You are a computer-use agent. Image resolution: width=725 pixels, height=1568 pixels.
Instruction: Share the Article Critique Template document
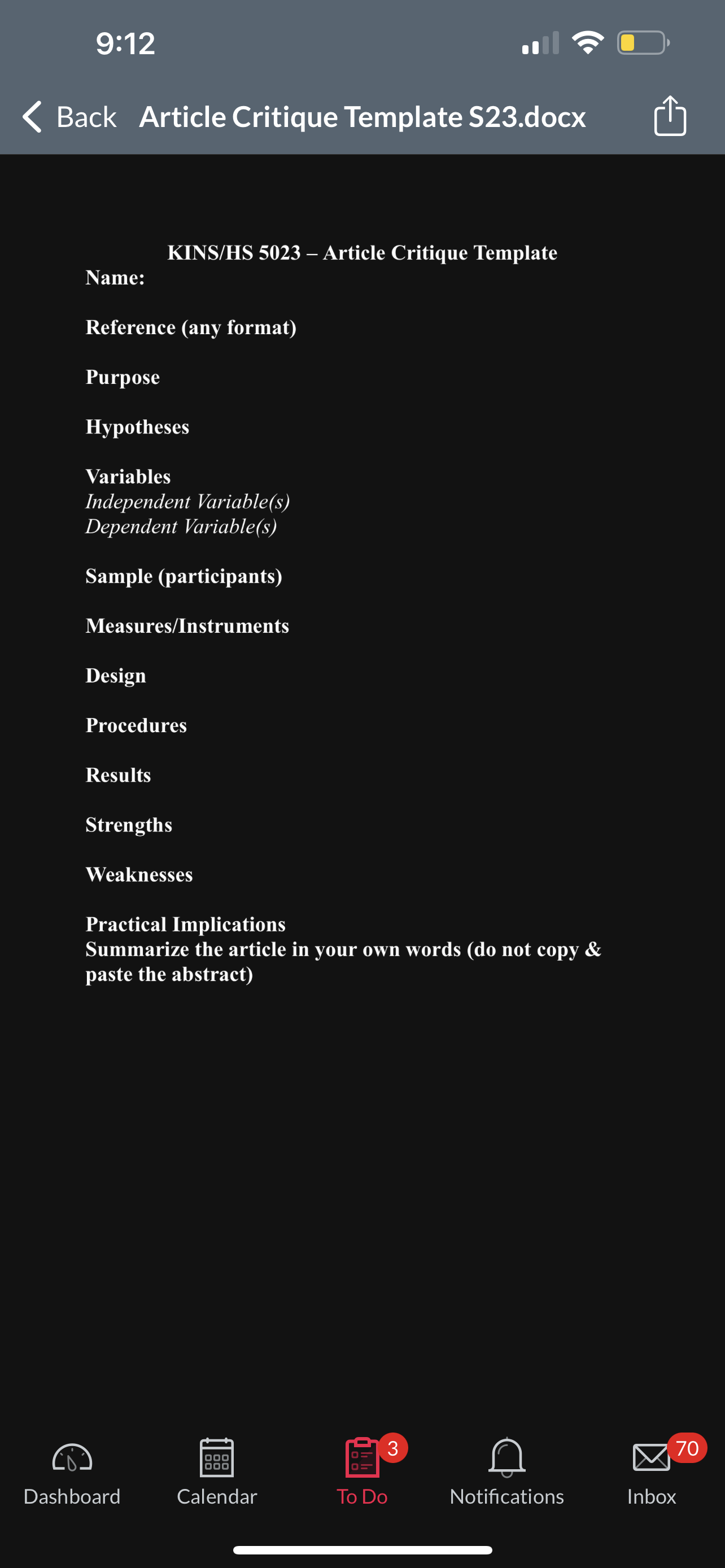click(670, 115)
